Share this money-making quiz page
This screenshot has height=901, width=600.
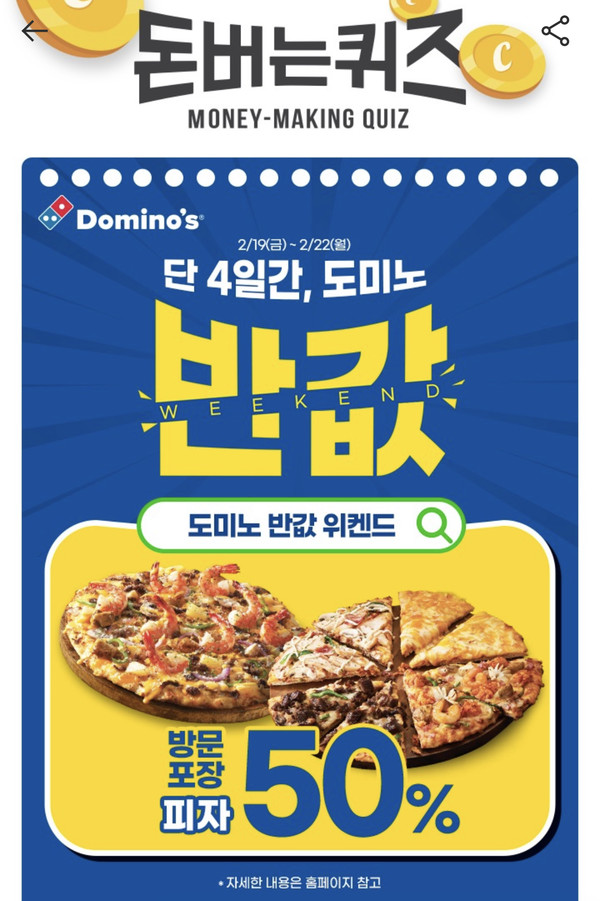555,31
